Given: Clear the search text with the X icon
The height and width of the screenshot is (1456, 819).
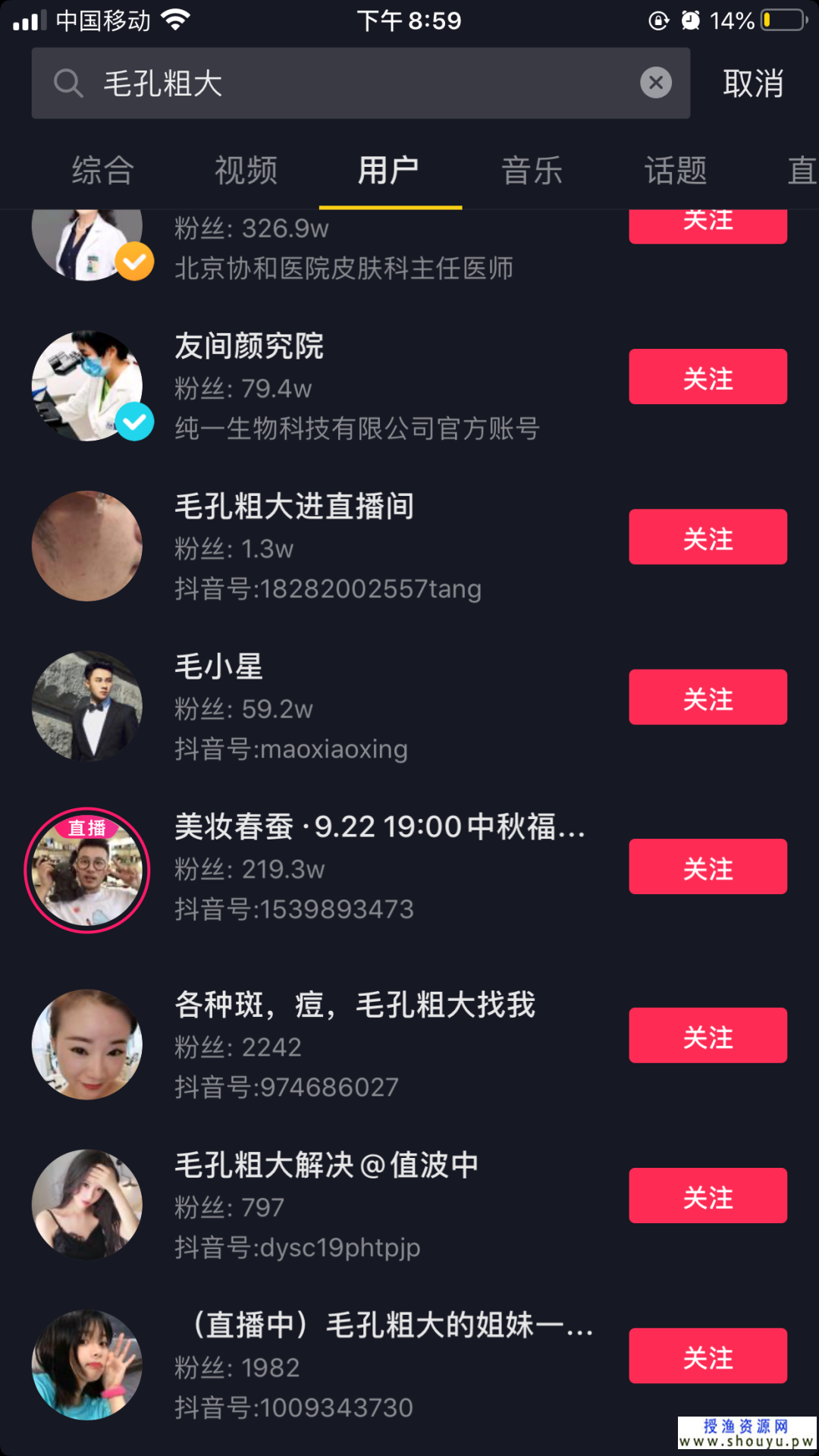Looking at the screenshot, I should (656, 83).
